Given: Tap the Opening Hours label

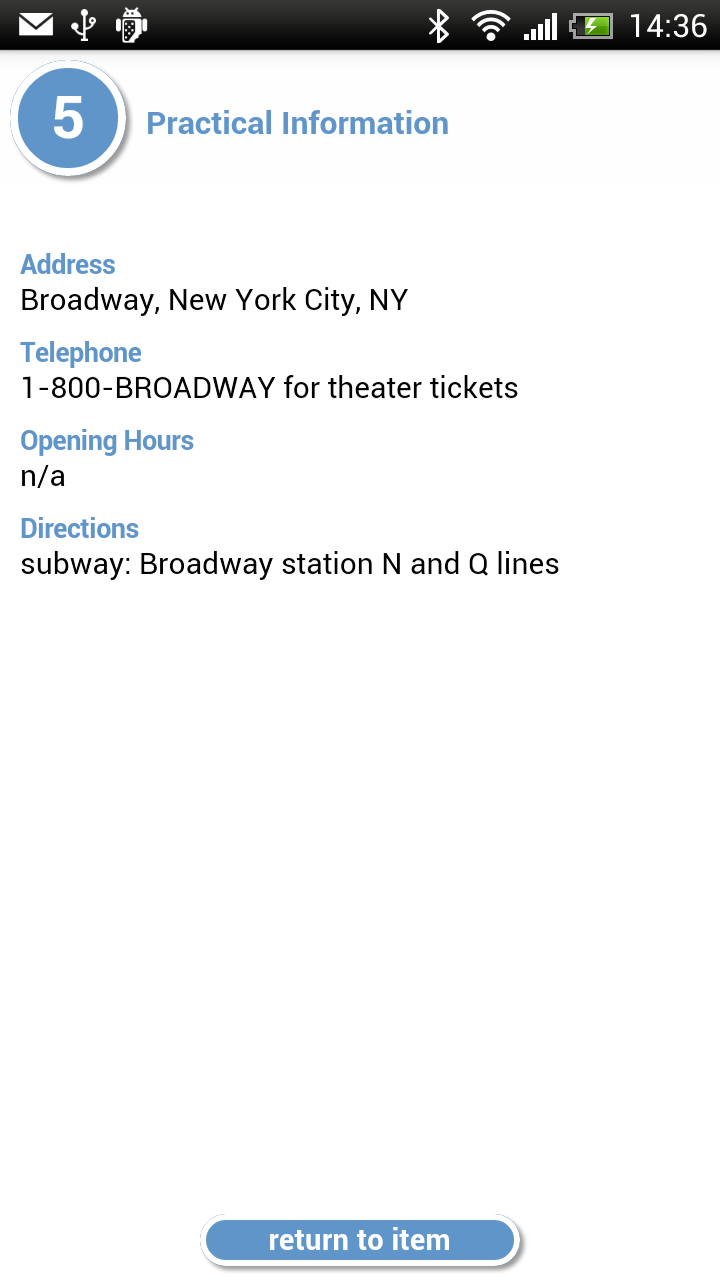Looking at the screenshot, I should 106,440.
